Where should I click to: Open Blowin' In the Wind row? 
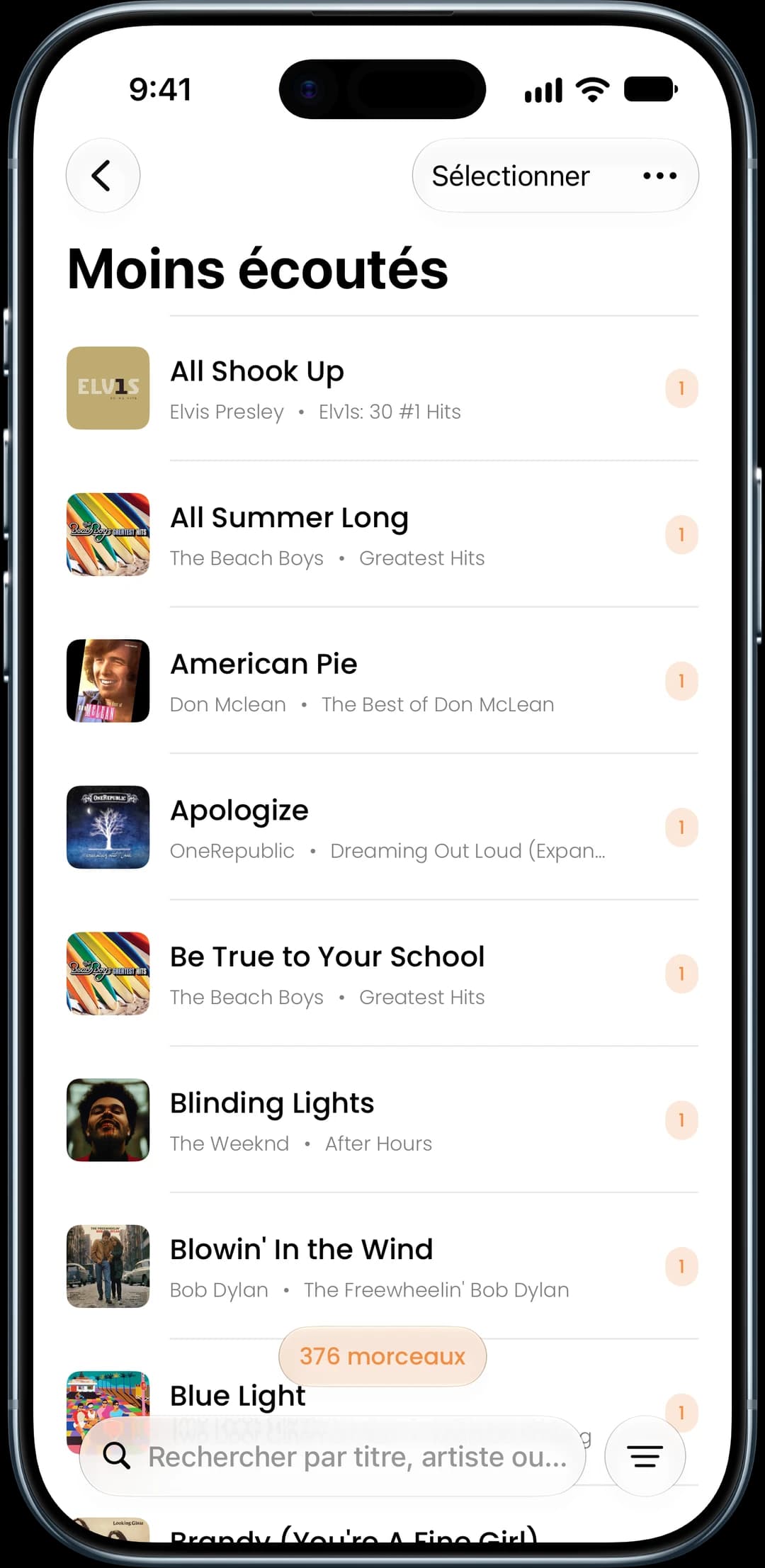pyautogui.click(x=382, y=1266)
